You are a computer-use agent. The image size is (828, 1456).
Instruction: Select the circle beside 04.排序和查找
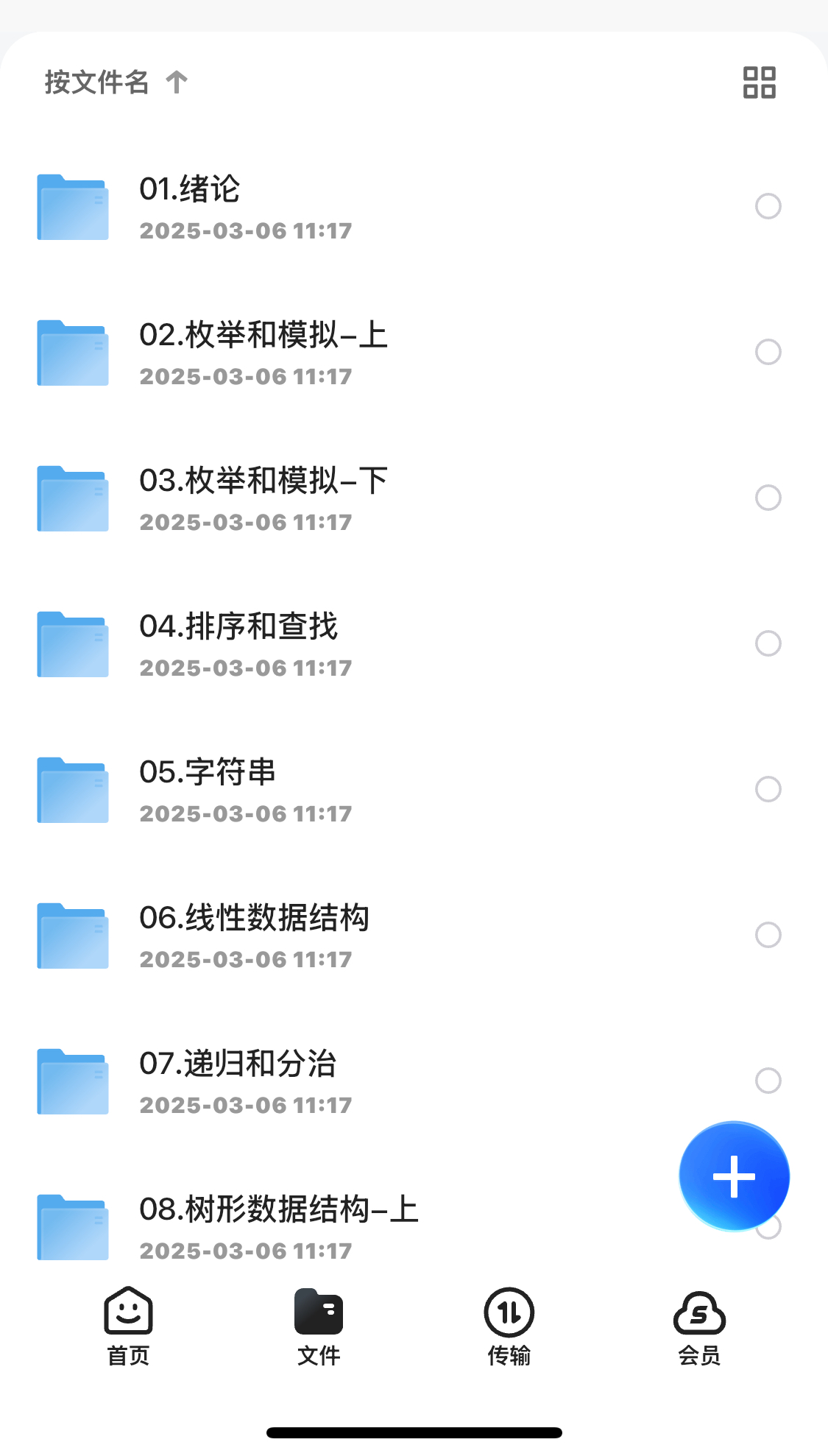click(768, 643)
